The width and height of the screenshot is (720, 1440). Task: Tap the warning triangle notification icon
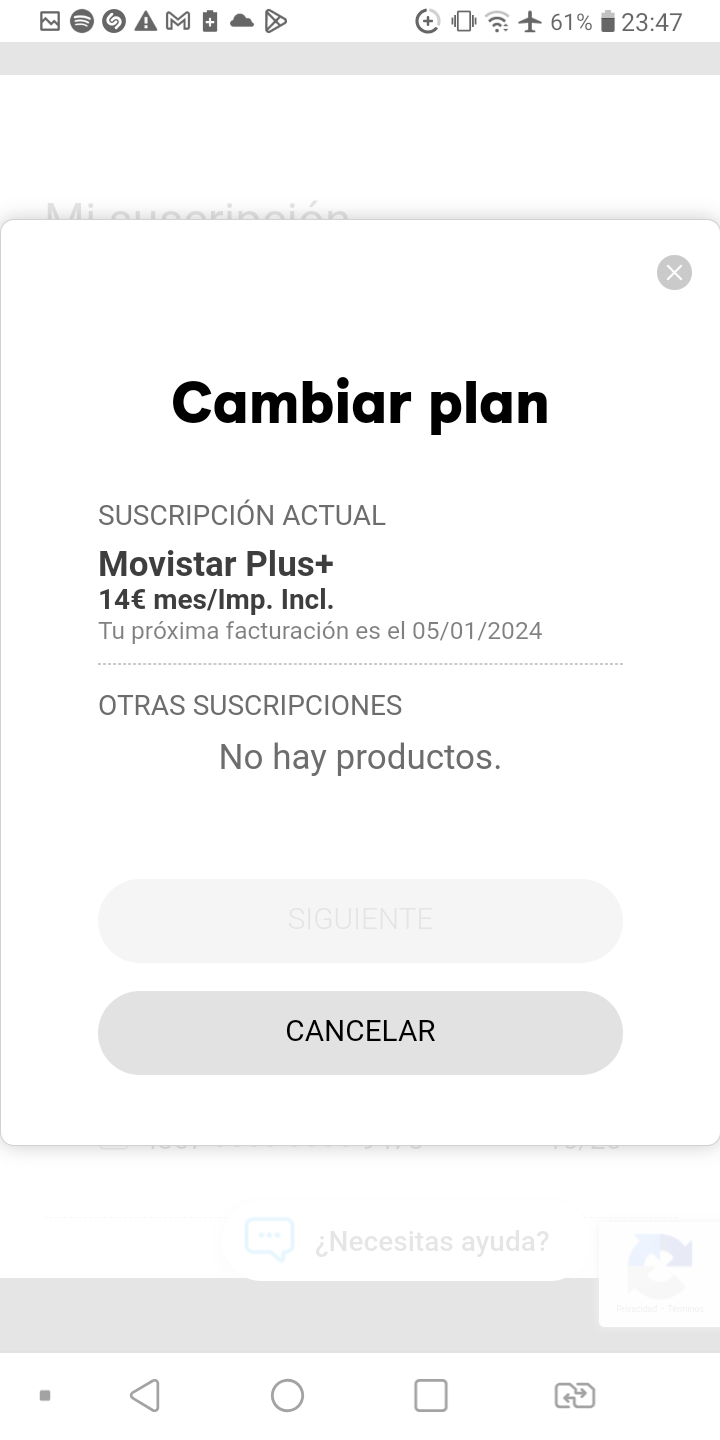[145, 20]
